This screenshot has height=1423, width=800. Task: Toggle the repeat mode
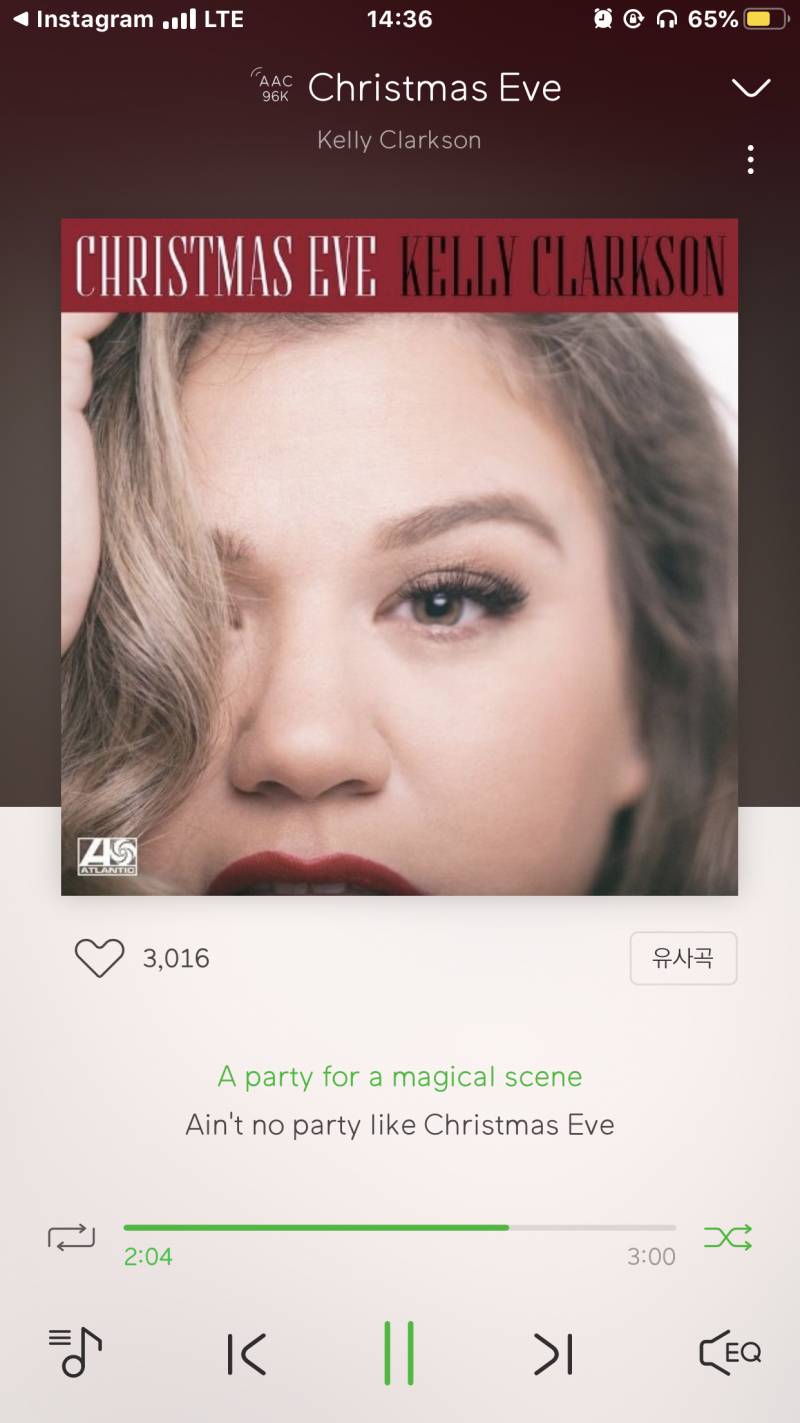pos(71,1237)
